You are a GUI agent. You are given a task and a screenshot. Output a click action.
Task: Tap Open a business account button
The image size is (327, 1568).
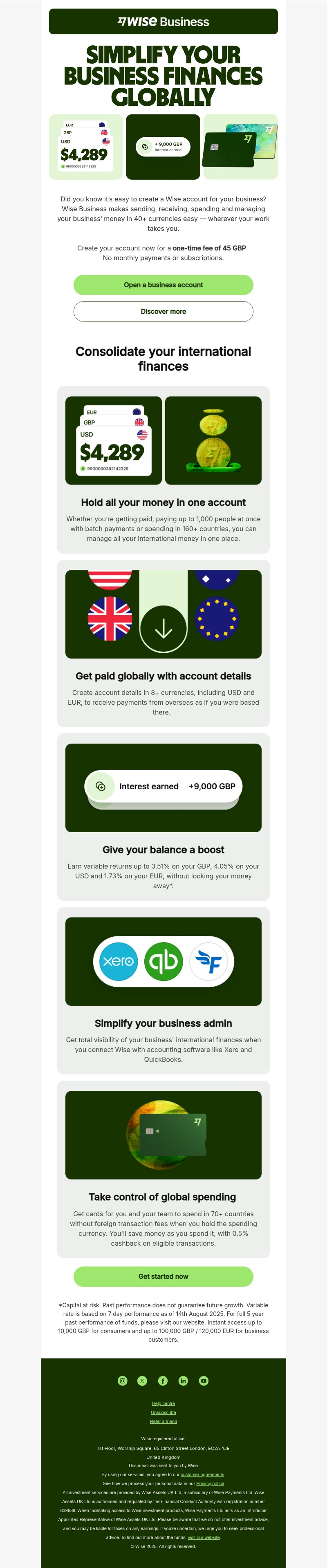[x=163, y=285]
